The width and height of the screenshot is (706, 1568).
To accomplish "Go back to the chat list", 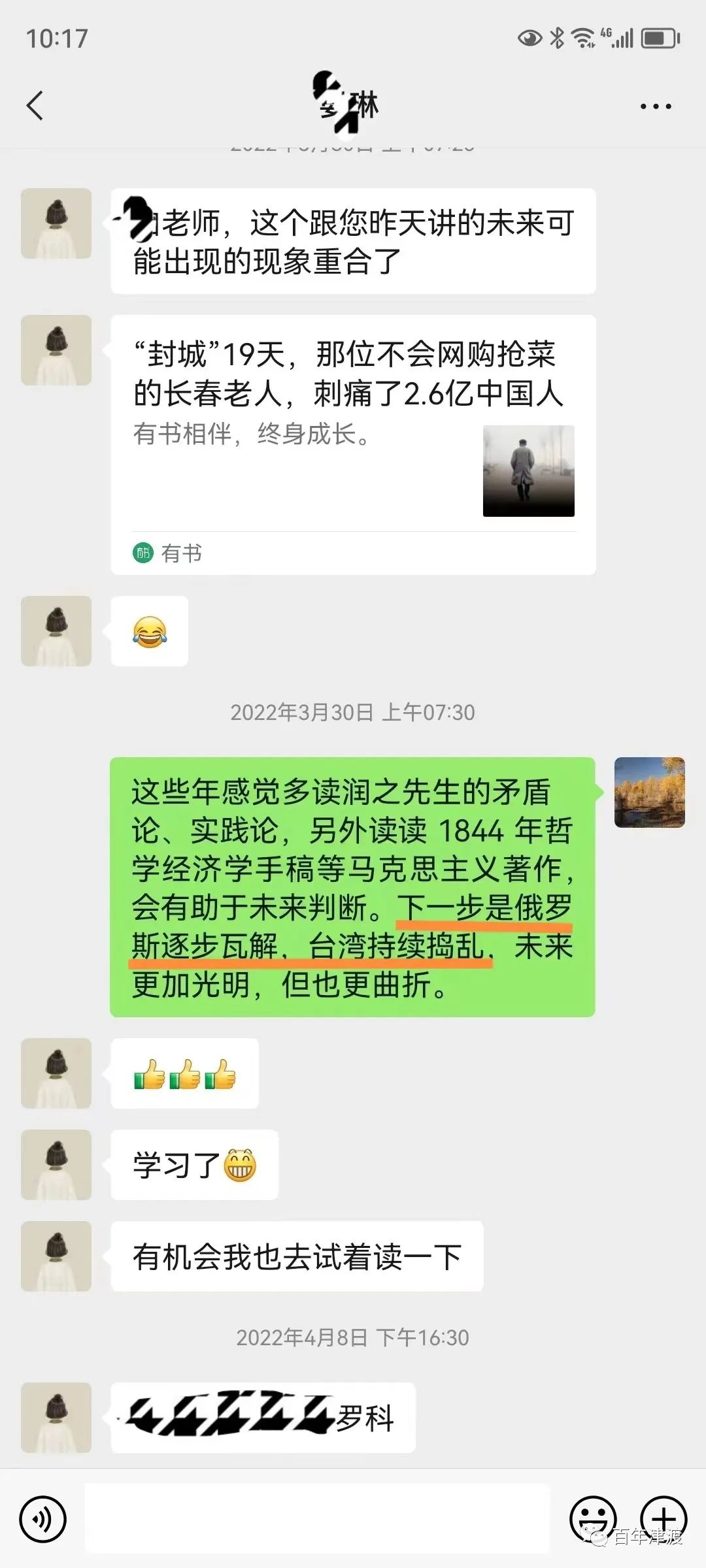I will point(35,106).
